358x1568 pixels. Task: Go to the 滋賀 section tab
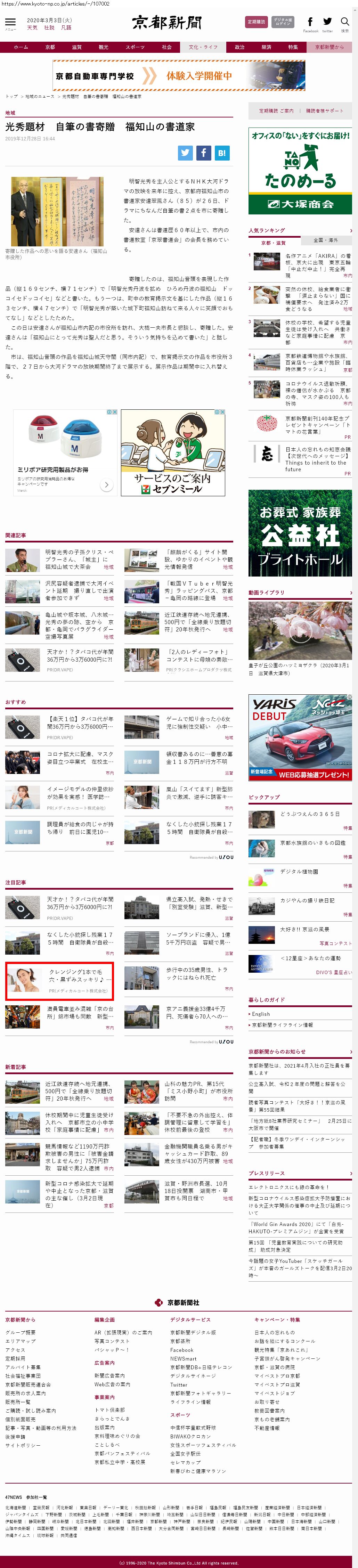click(x=77, y=47)
